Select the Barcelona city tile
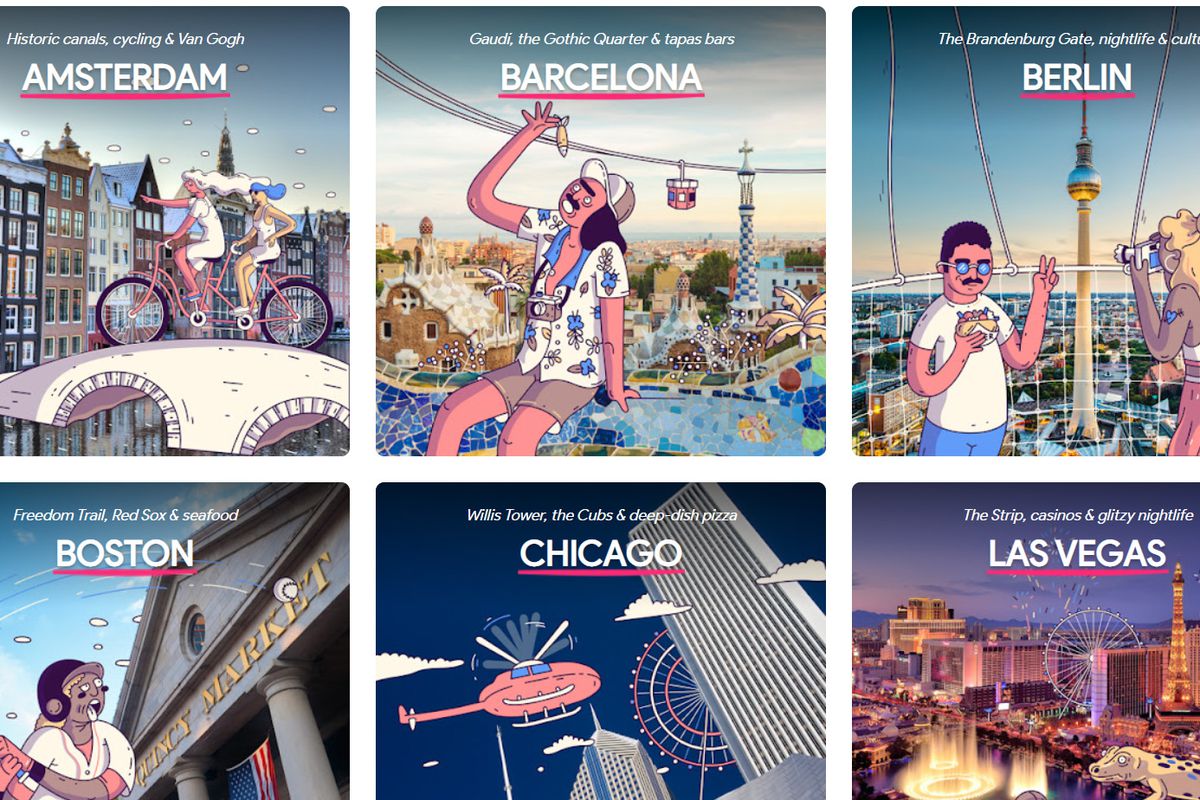 (x=600, y=231)
